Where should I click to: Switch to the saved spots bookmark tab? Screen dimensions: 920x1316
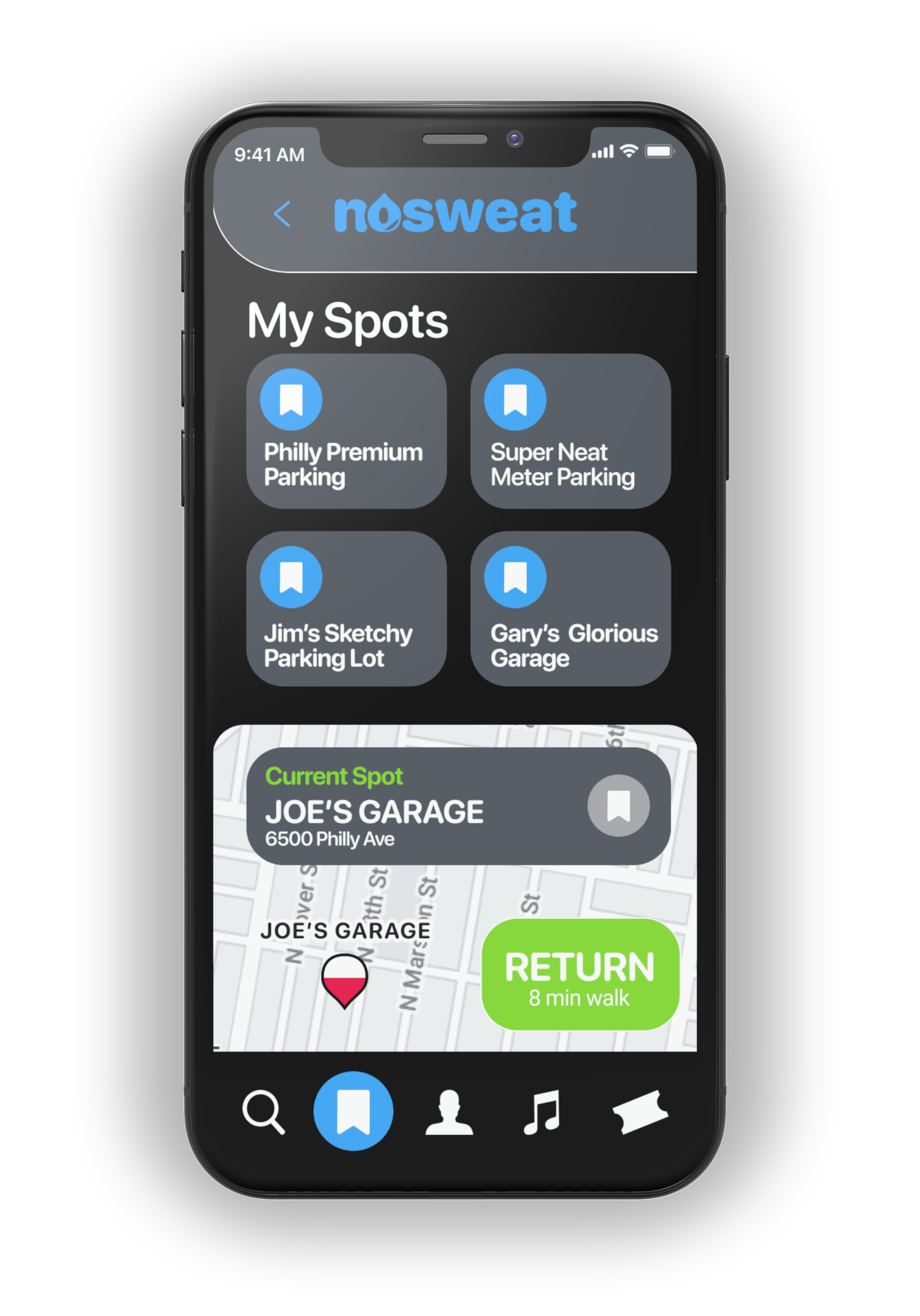coord(353,1111)
